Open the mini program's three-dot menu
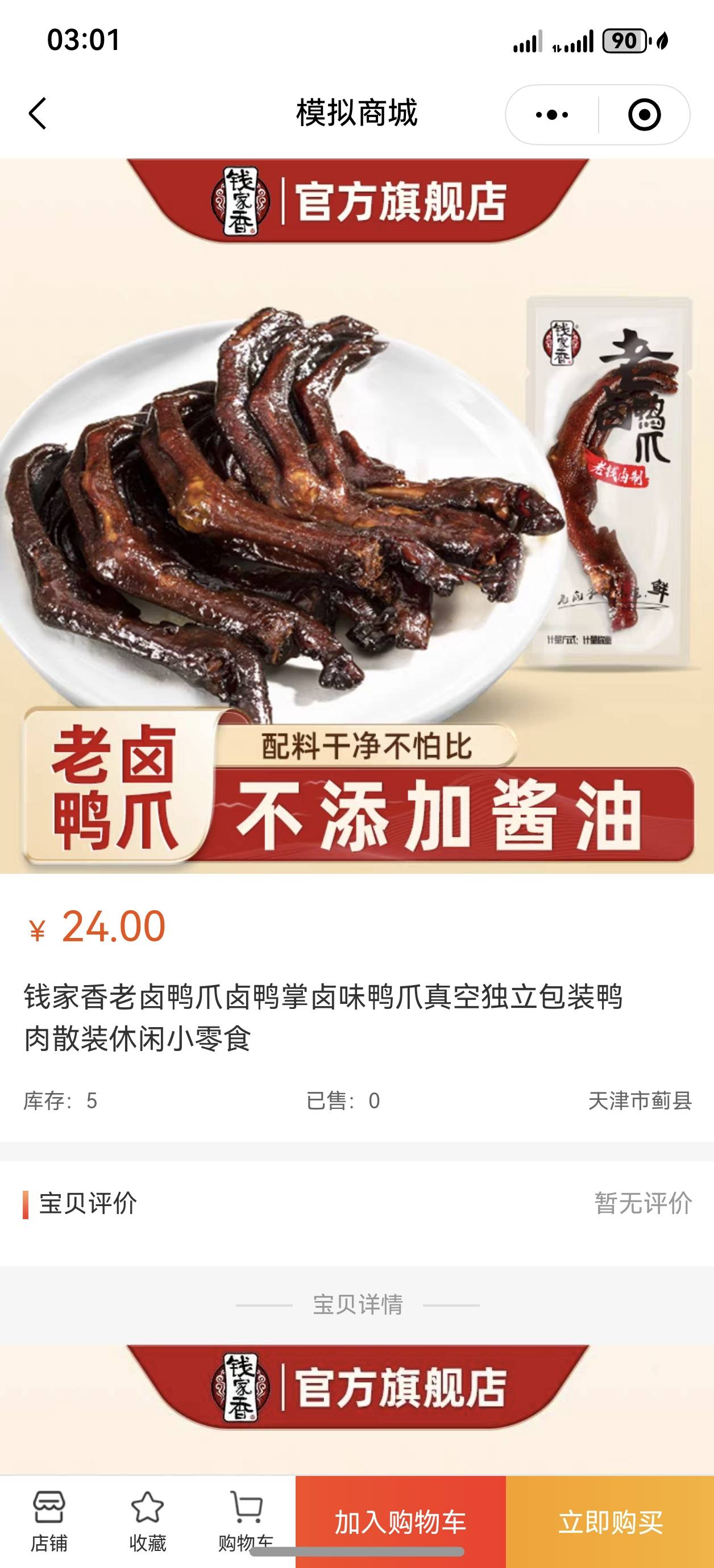The height and width of the screenshot is (1568, 714). (x=551, y=114)
